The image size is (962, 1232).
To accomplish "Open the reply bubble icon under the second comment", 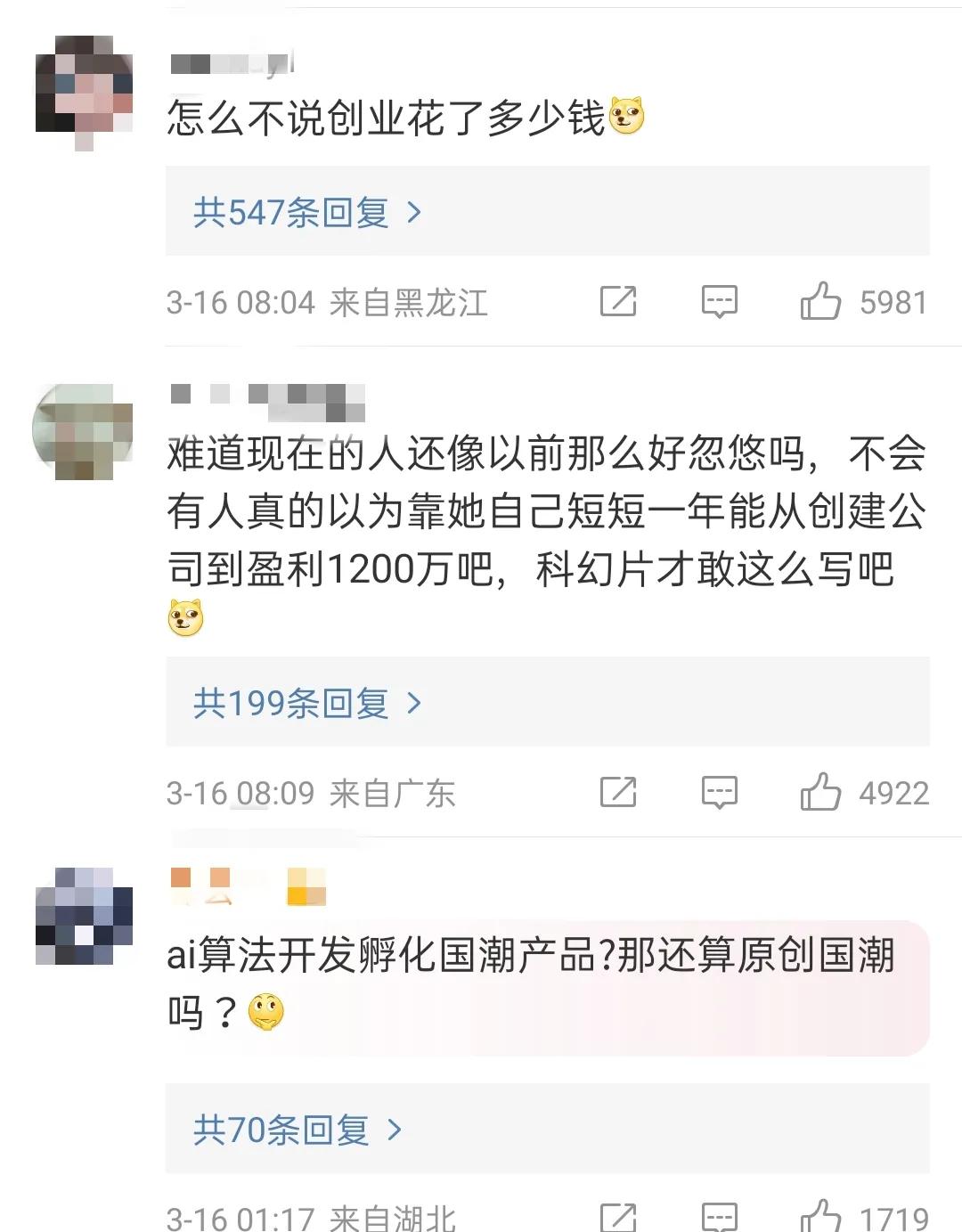I will coord(721,791).
